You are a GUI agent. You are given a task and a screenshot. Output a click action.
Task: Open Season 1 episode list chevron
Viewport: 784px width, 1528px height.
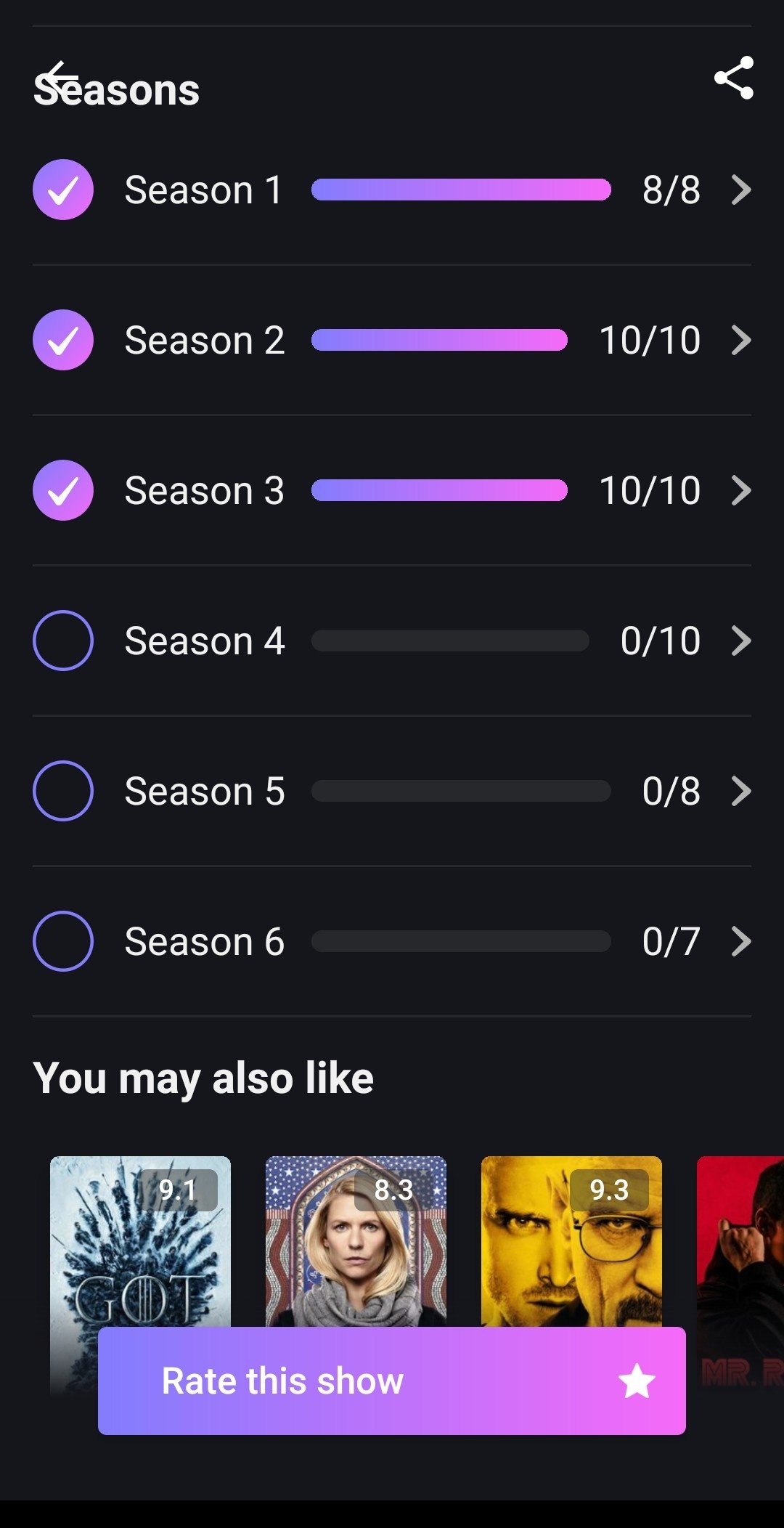click(741, 190)
